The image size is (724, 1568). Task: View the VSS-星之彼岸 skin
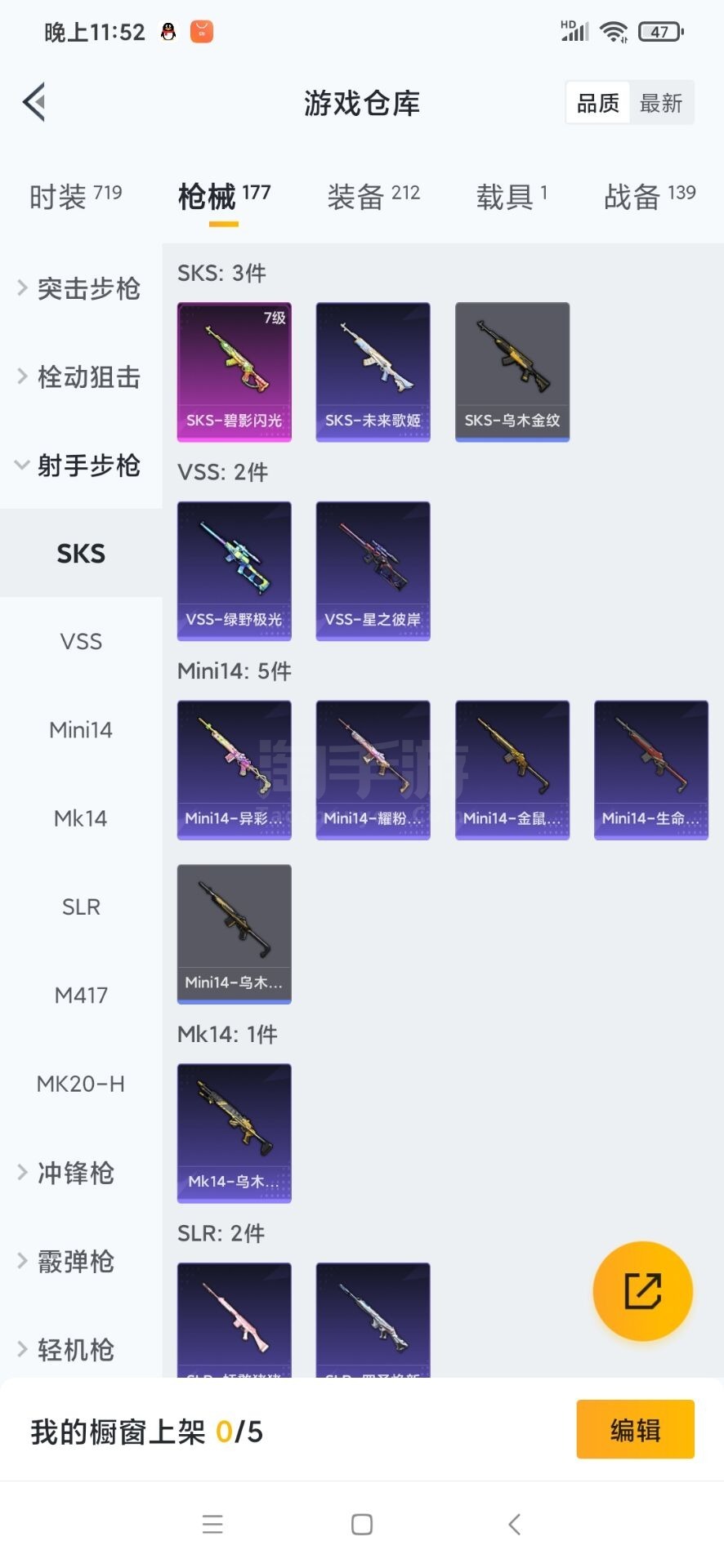(x=373, y=571)
